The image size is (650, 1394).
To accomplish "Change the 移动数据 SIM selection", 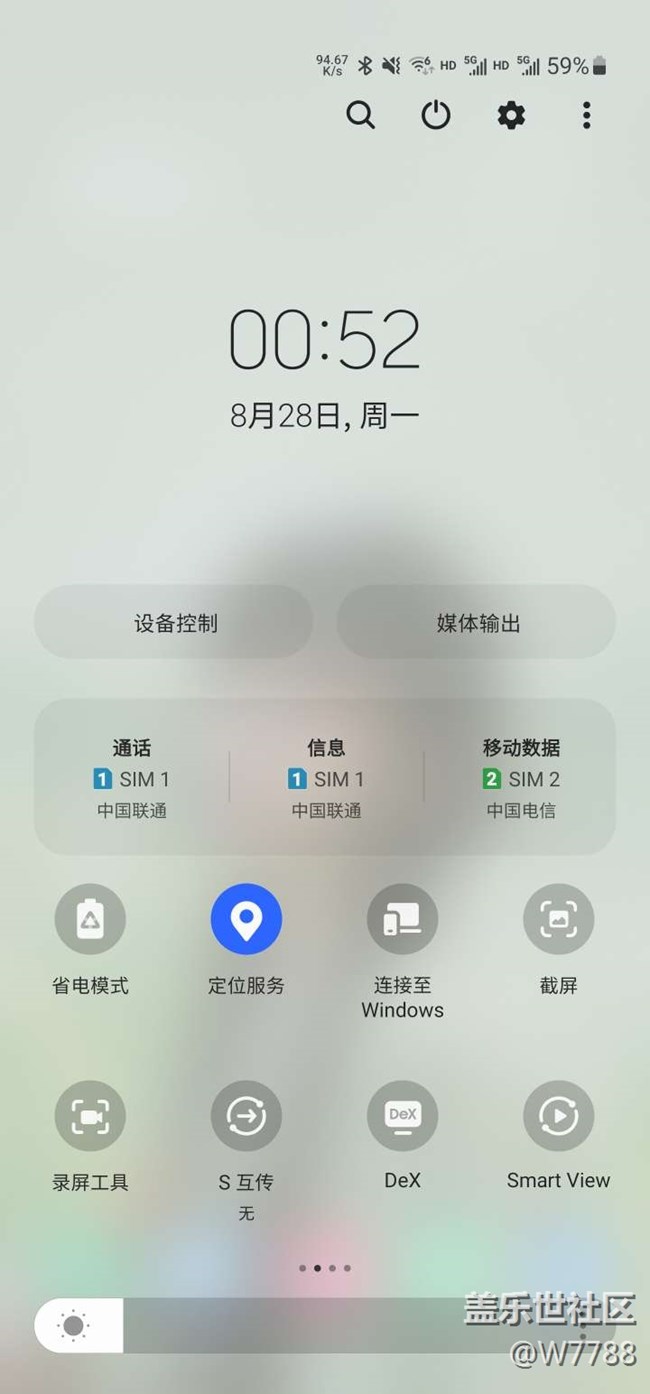I will tap(521, 778).
